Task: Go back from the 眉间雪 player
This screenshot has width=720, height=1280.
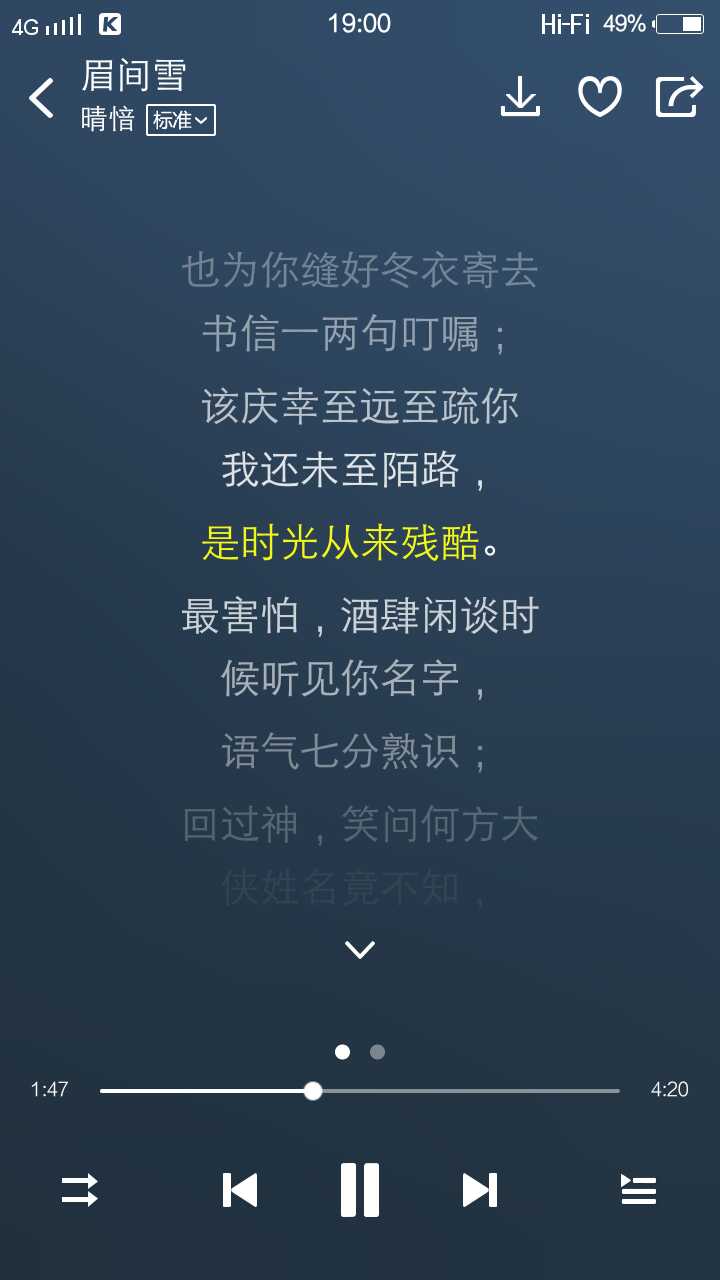Action: (41, 98)
